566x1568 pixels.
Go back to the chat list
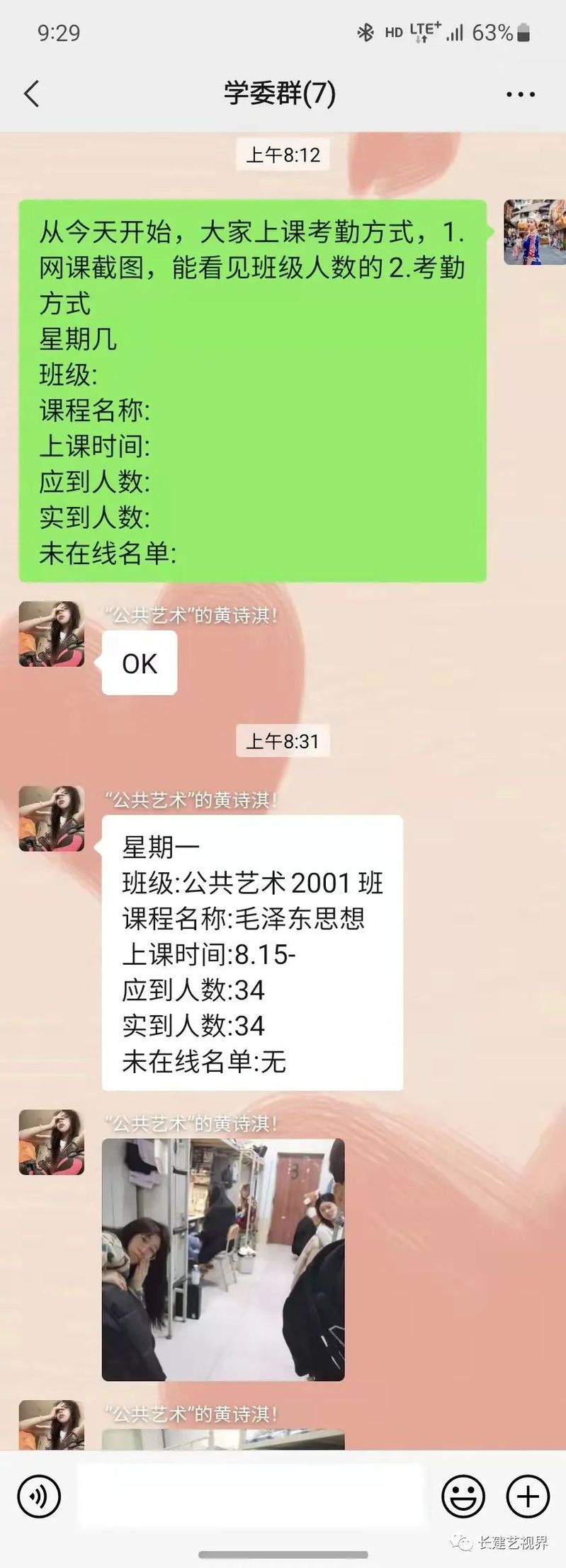tap(32, 94)
